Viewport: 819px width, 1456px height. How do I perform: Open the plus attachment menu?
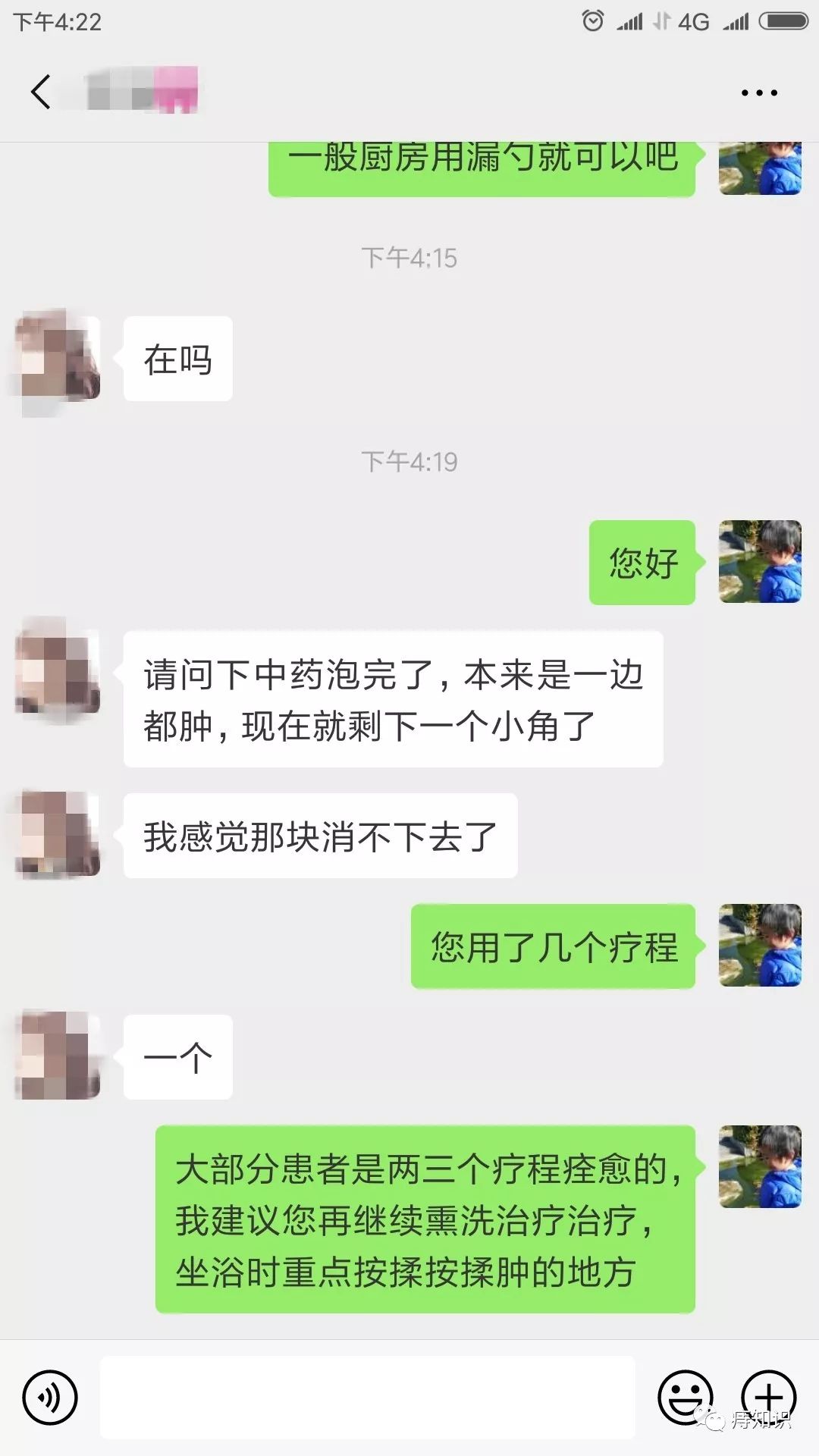(768, 1397)
